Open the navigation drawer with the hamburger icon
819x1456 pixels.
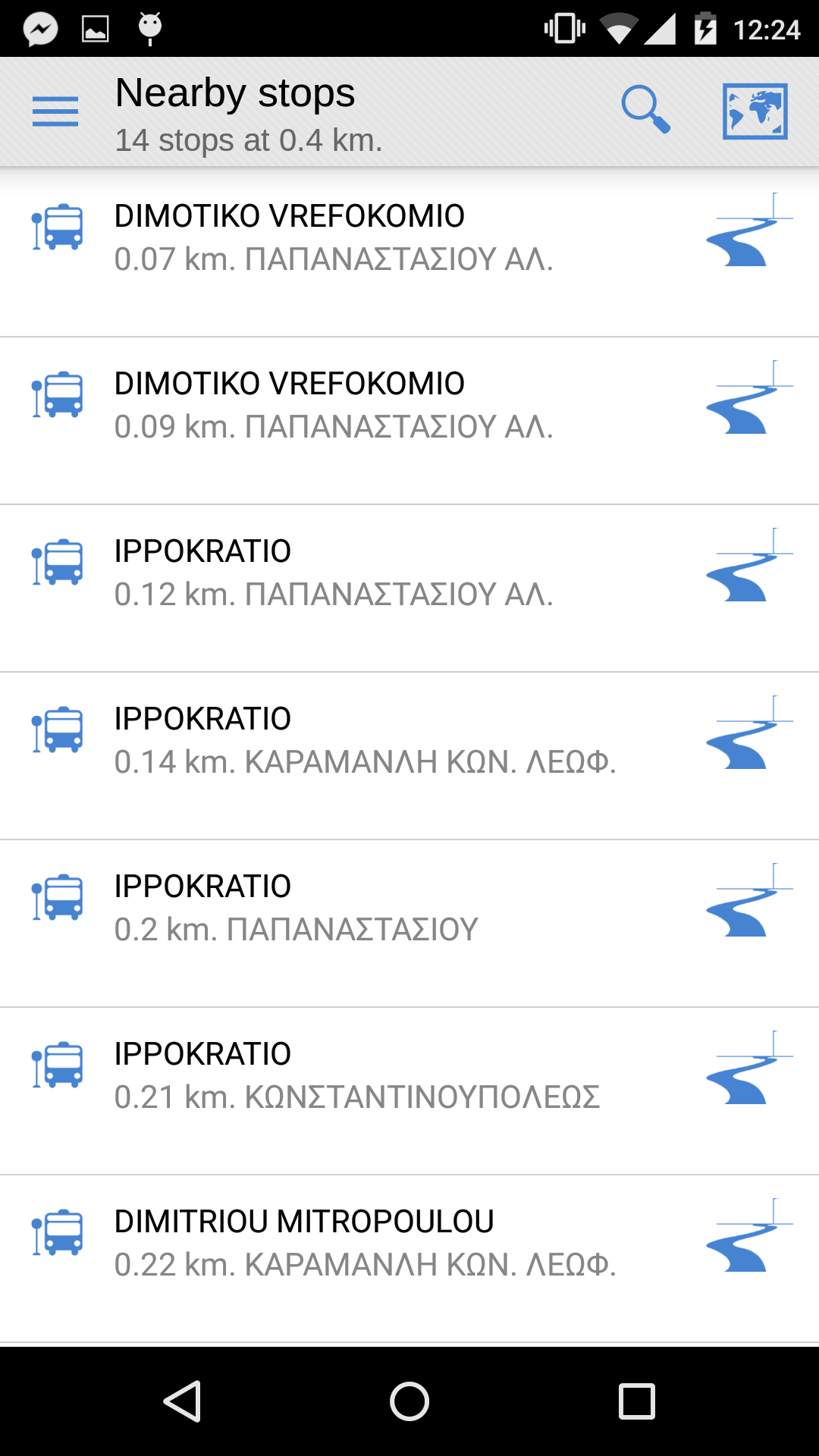click(x=55, y=111)
